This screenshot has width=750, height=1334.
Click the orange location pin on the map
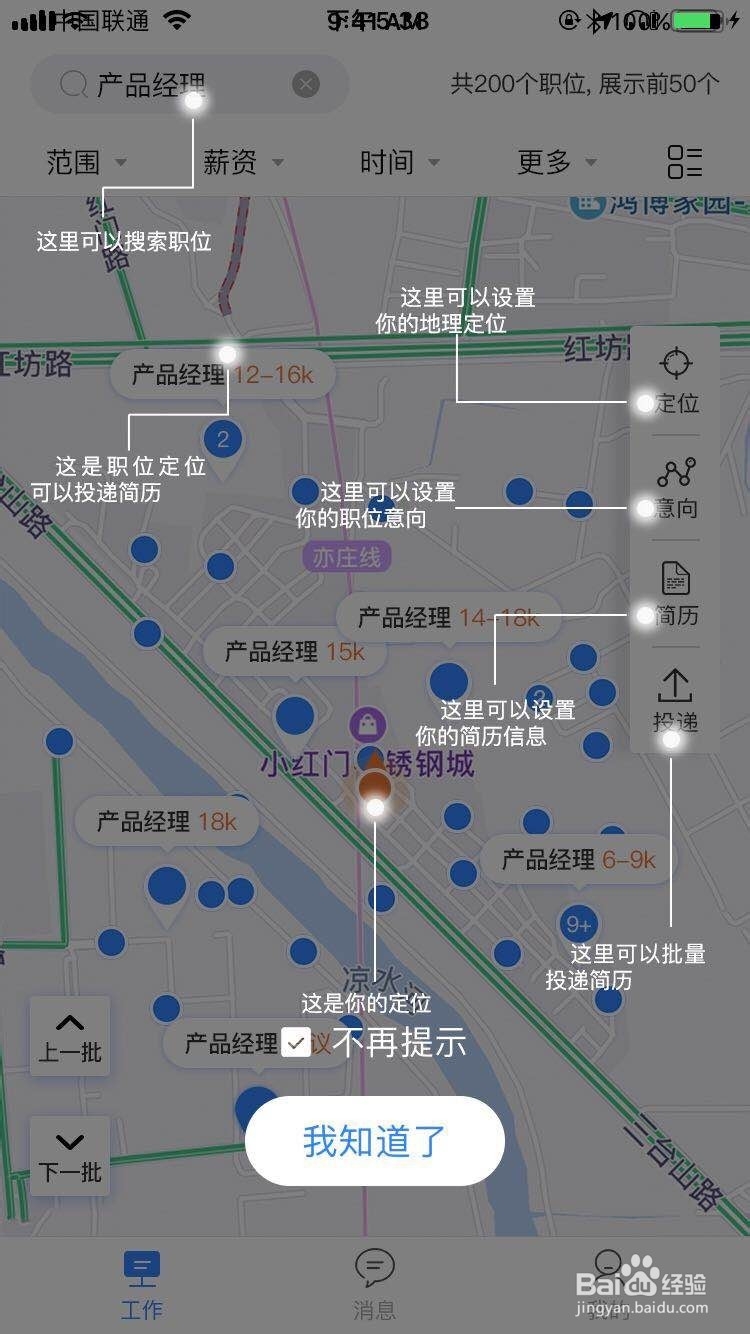pyautogui.click(x=375, y=785)
